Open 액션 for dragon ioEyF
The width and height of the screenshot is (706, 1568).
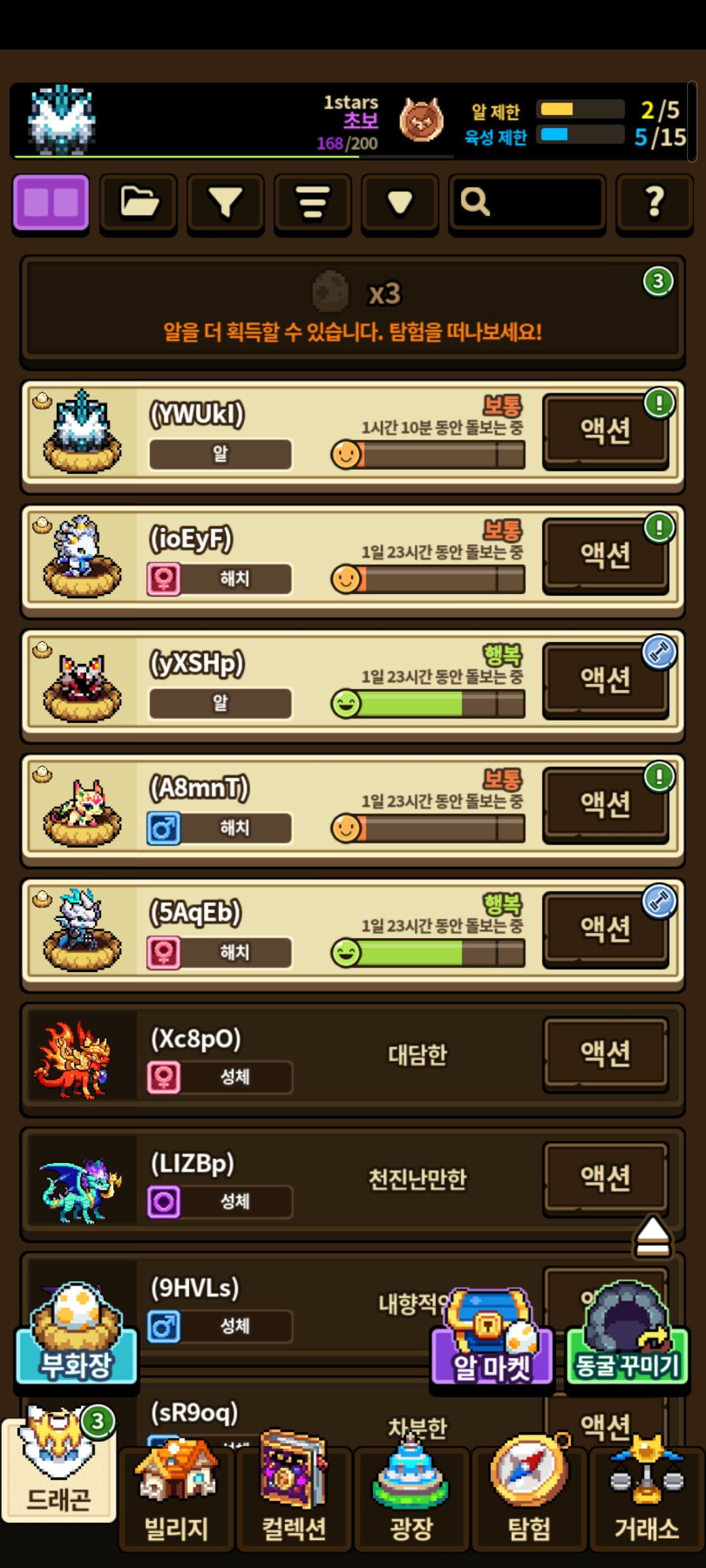coord(605,556)
